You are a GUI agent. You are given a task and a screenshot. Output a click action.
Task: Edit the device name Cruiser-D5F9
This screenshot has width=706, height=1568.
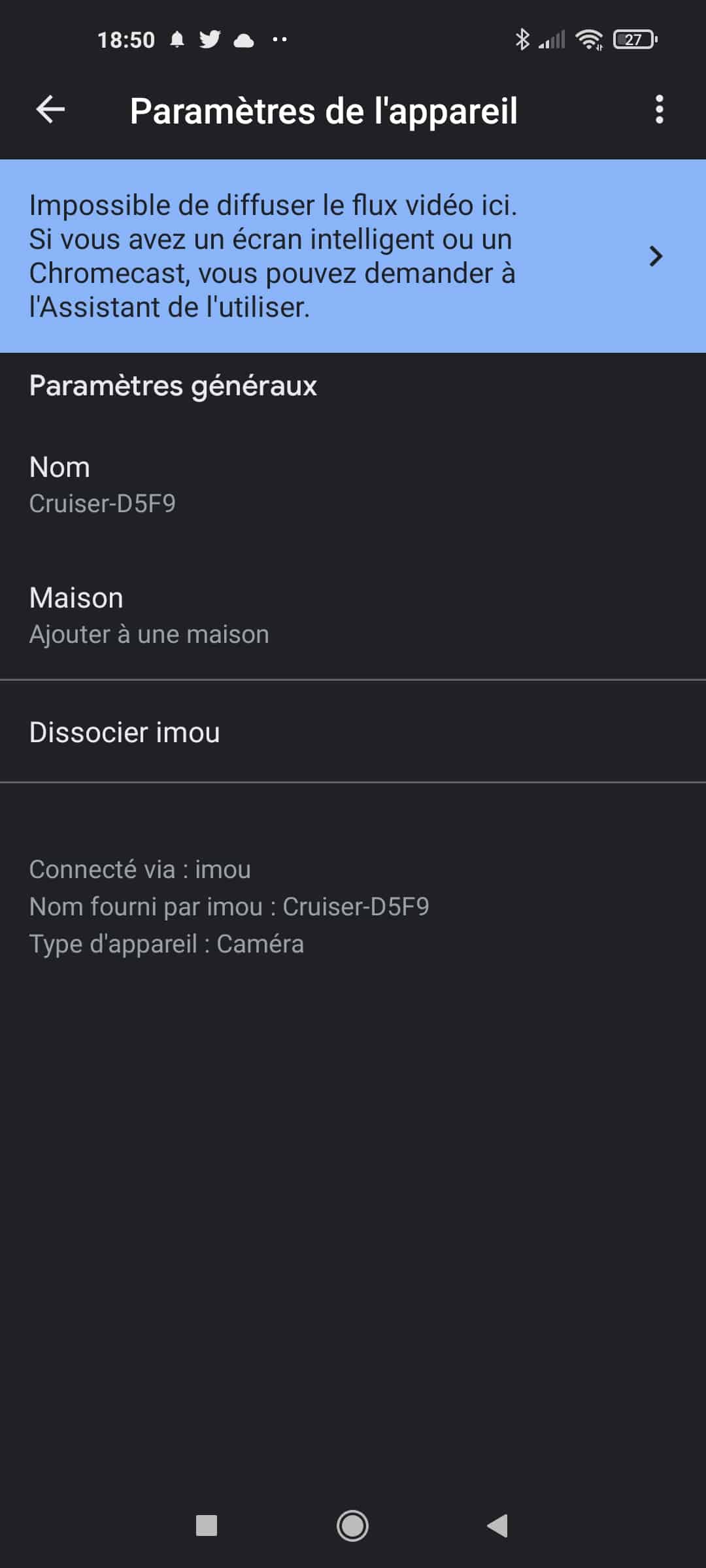(353, 484)
